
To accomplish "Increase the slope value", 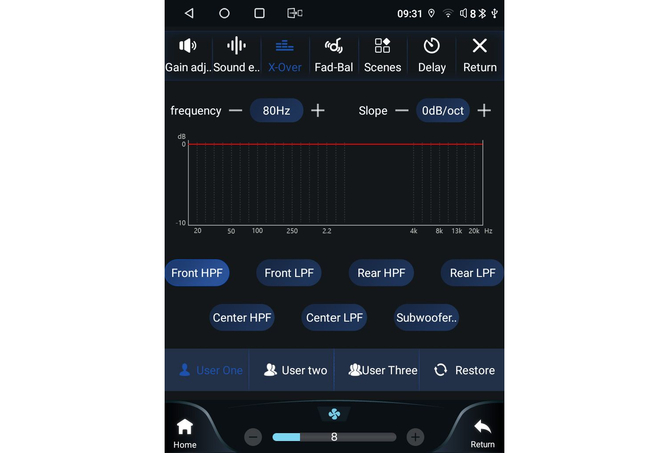I will coord(484,111).
